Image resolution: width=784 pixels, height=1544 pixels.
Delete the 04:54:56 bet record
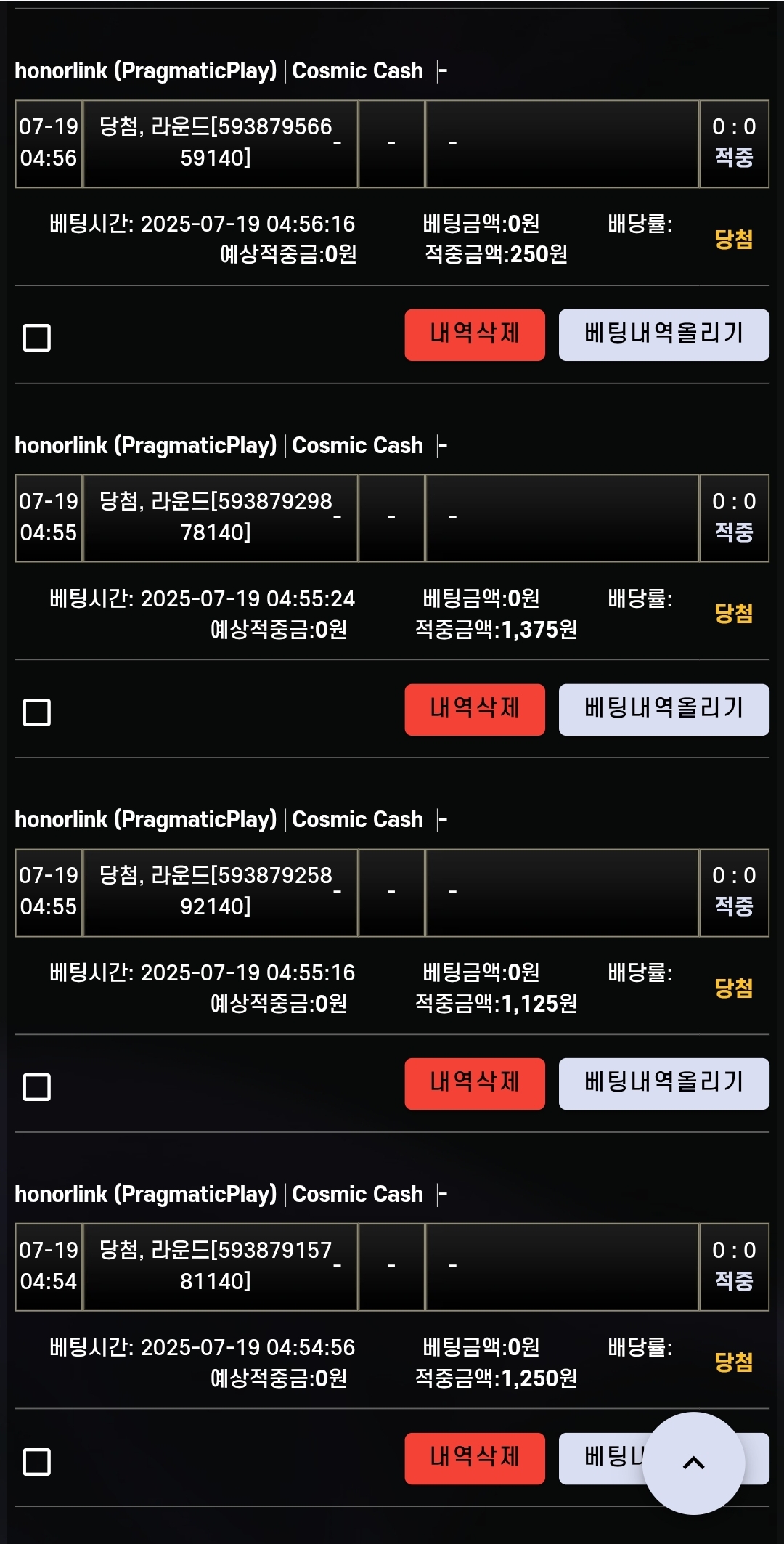point(475,1458)
